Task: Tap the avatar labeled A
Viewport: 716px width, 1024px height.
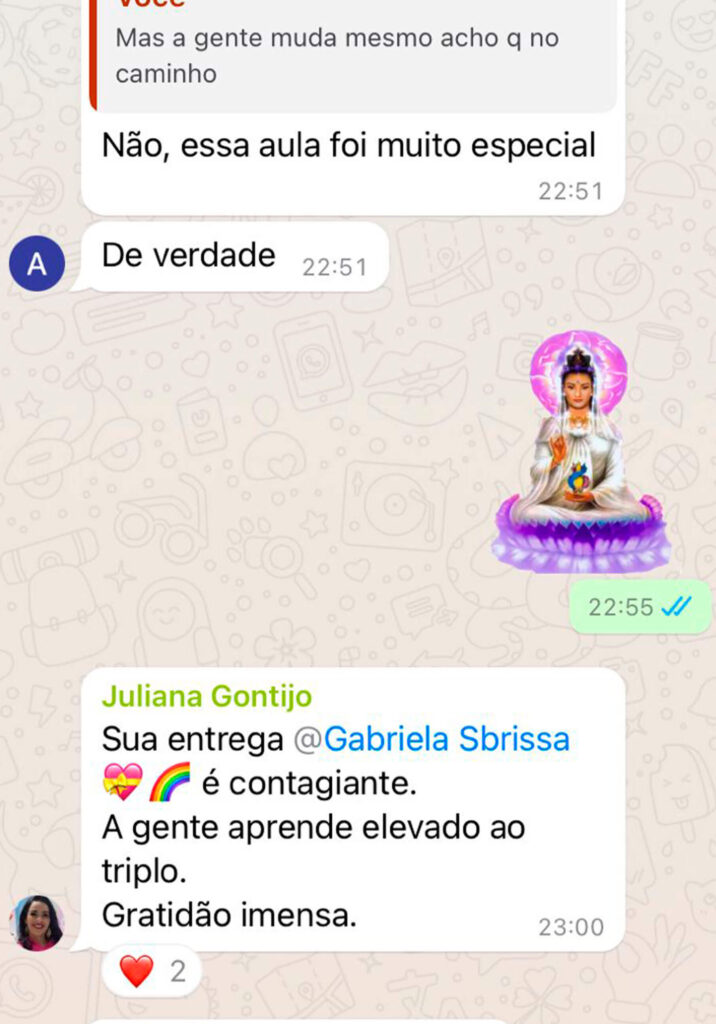Action: (37, 264)
